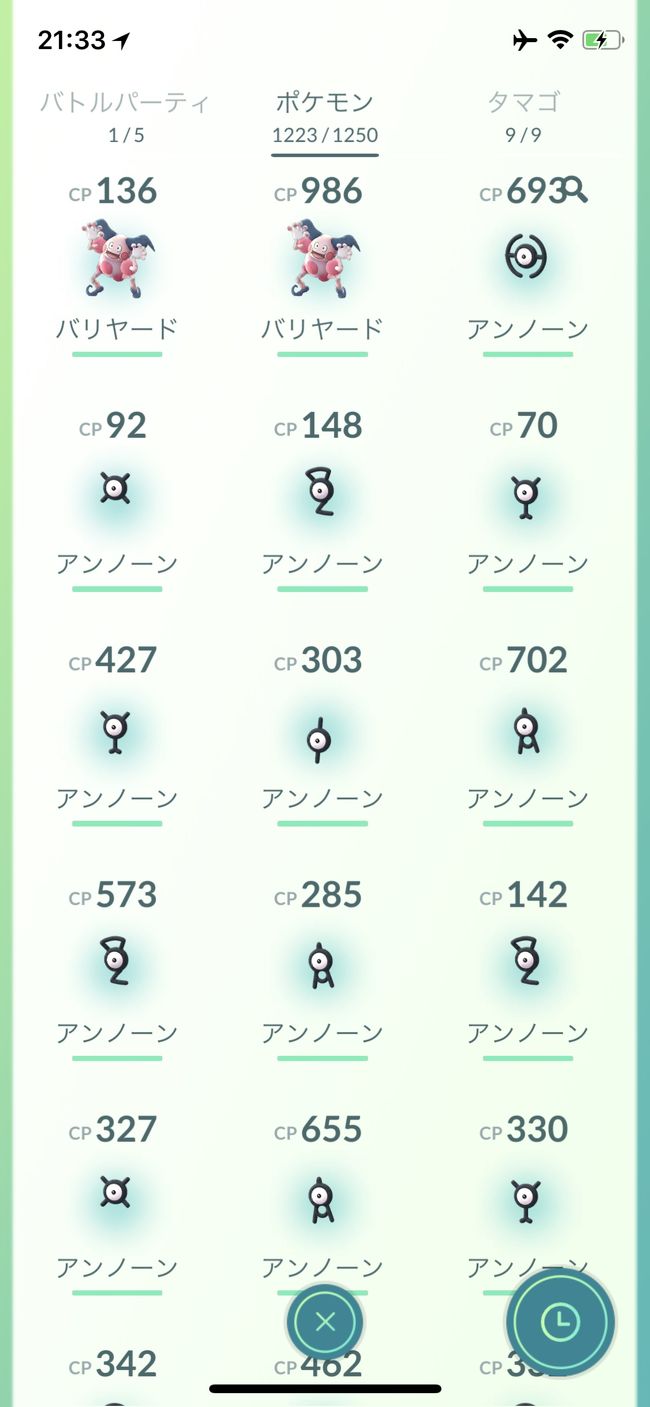Open the recent sort clock button

[561, 1322]
